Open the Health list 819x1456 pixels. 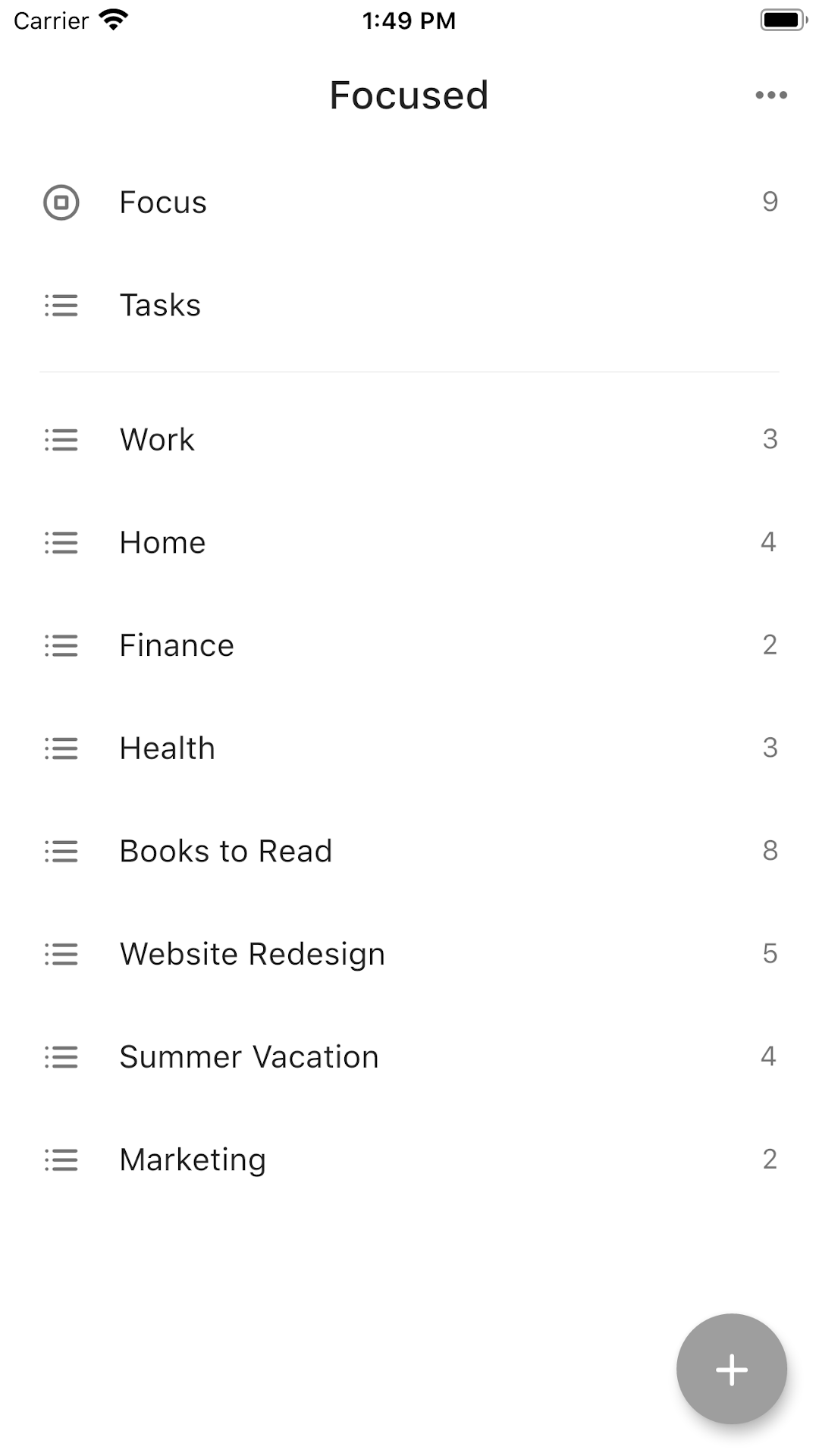click(x=167, y=748)
